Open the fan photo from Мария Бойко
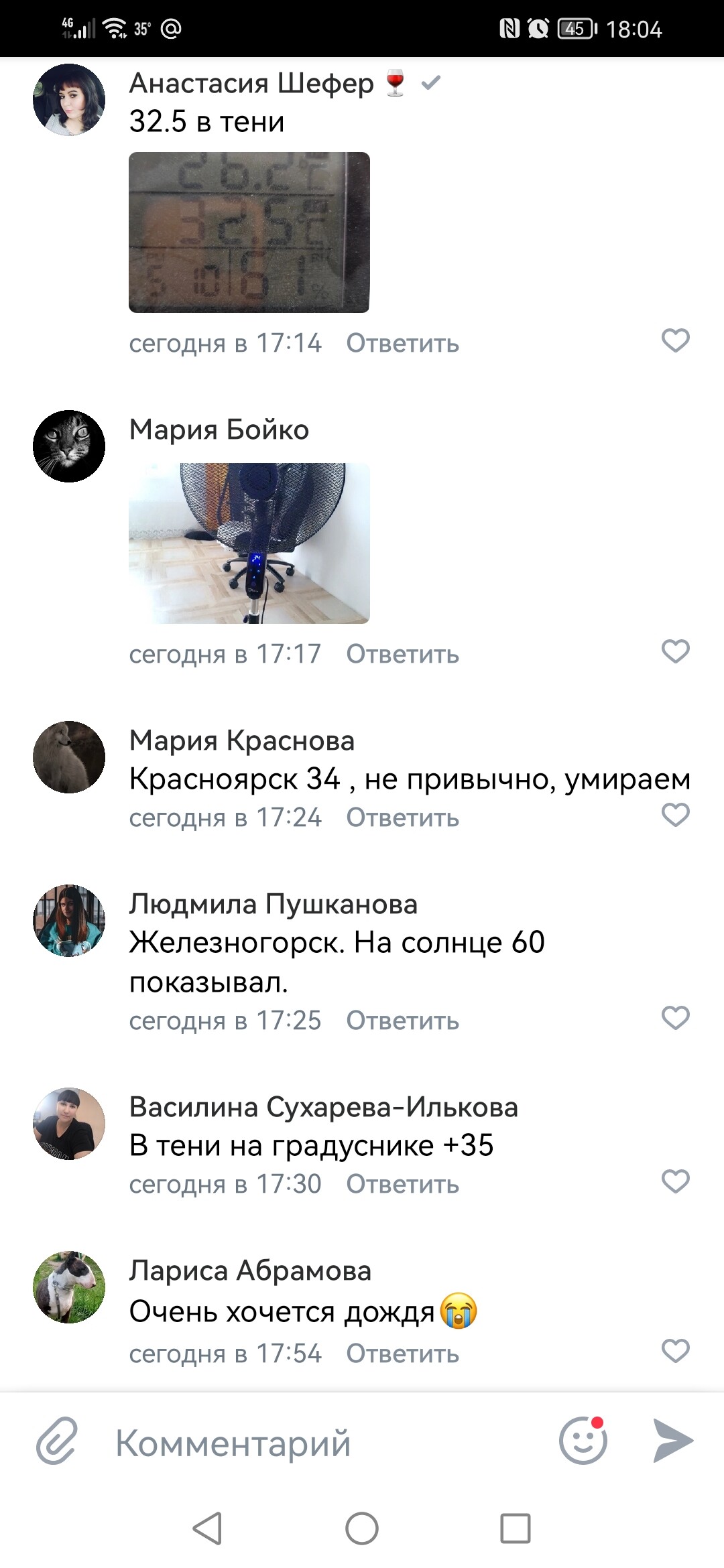Image resolution: width=724 pixels, height=1568 pixels. 249,543
